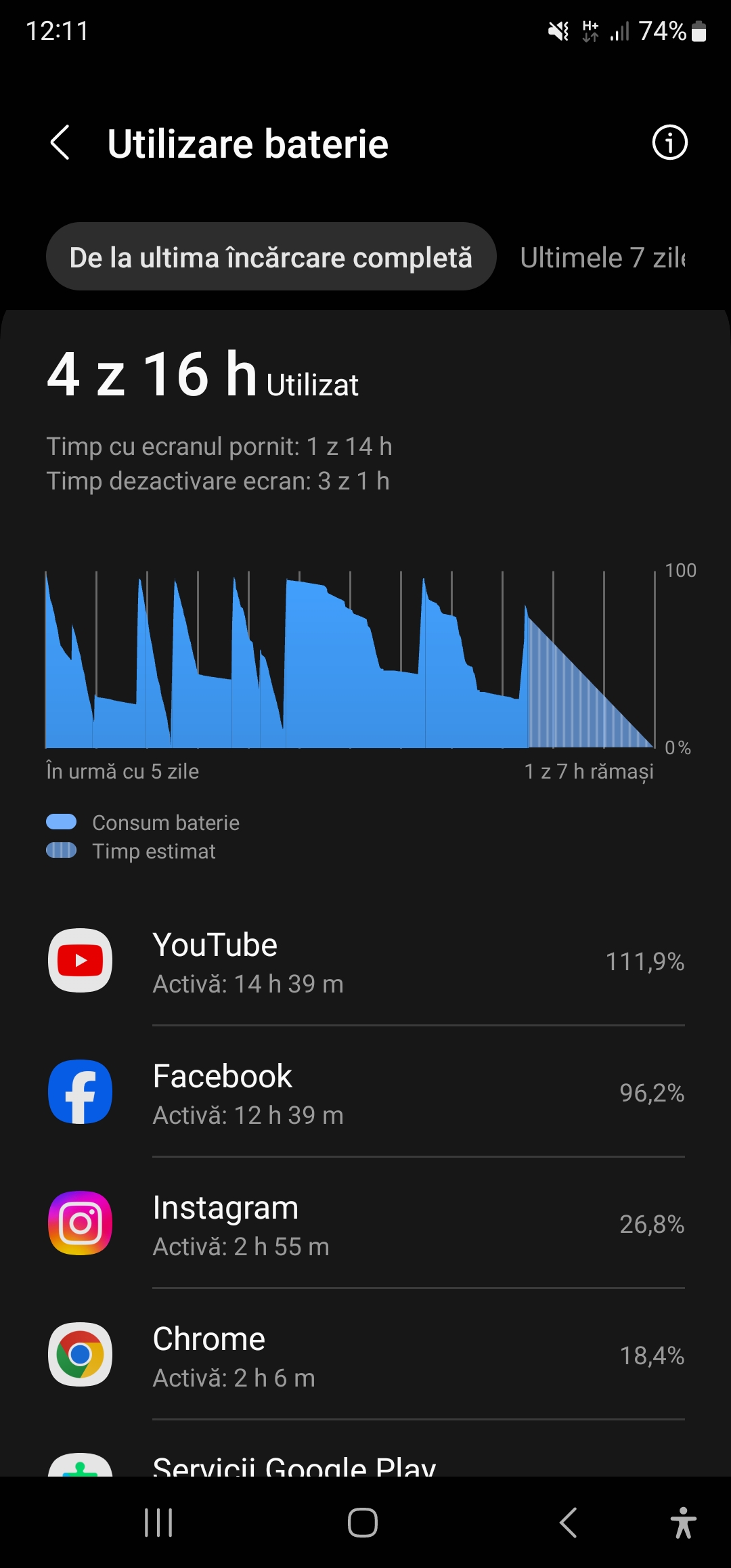Open Facebook battery usage details
The image size is (731, 1568).
click(365, 1093)
